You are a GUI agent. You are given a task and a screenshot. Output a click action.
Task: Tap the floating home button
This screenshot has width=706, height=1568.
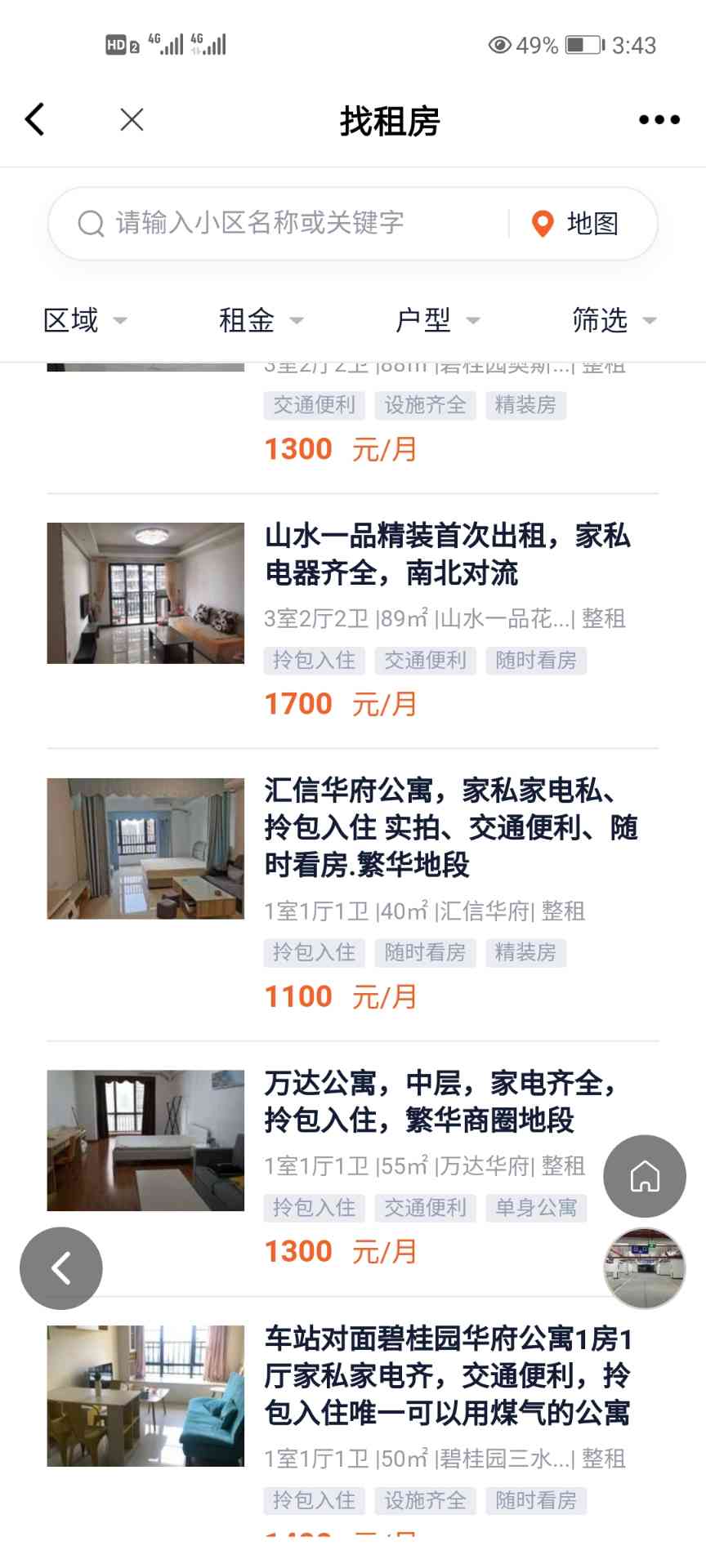645,1176
